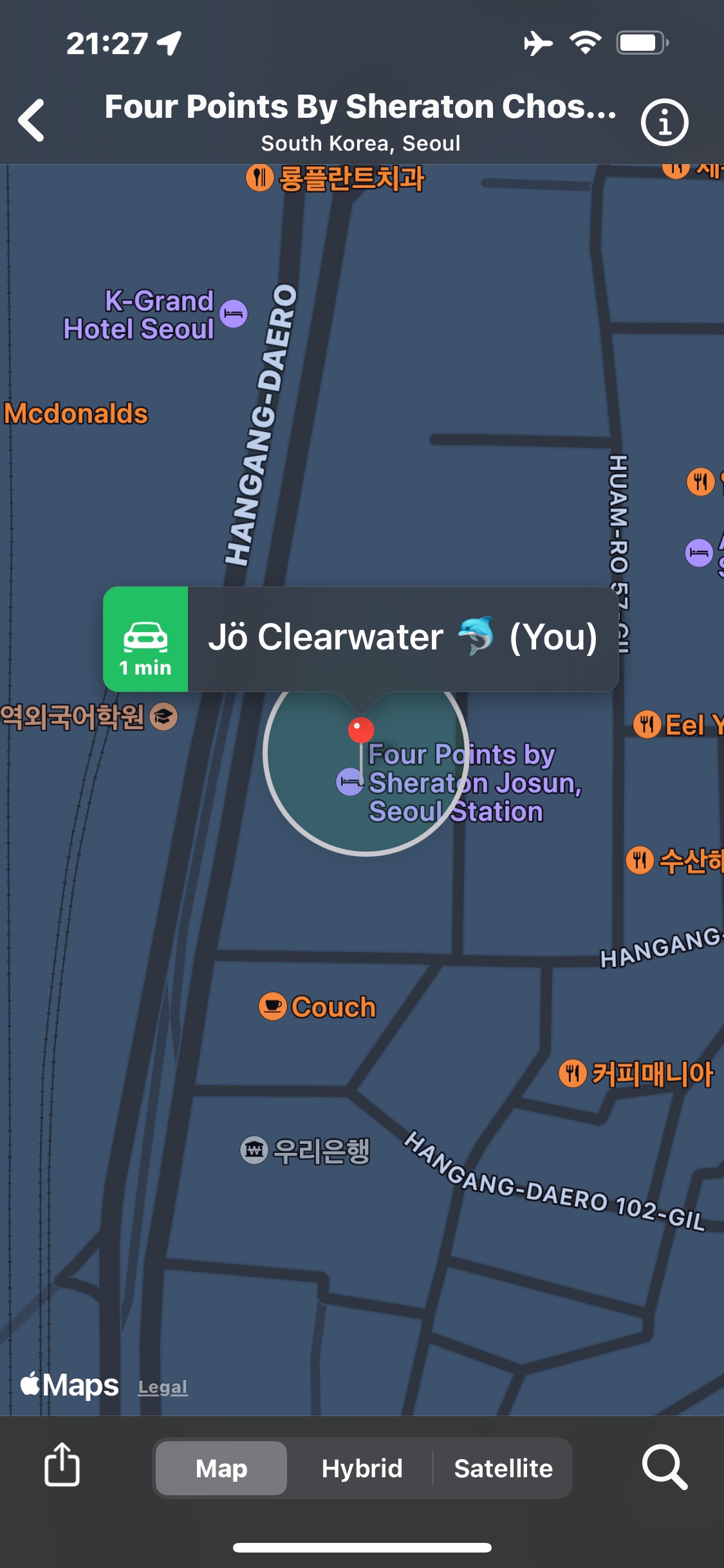Select the red location pin
This screenshot has width=724, height=1568.
(360, 731)
